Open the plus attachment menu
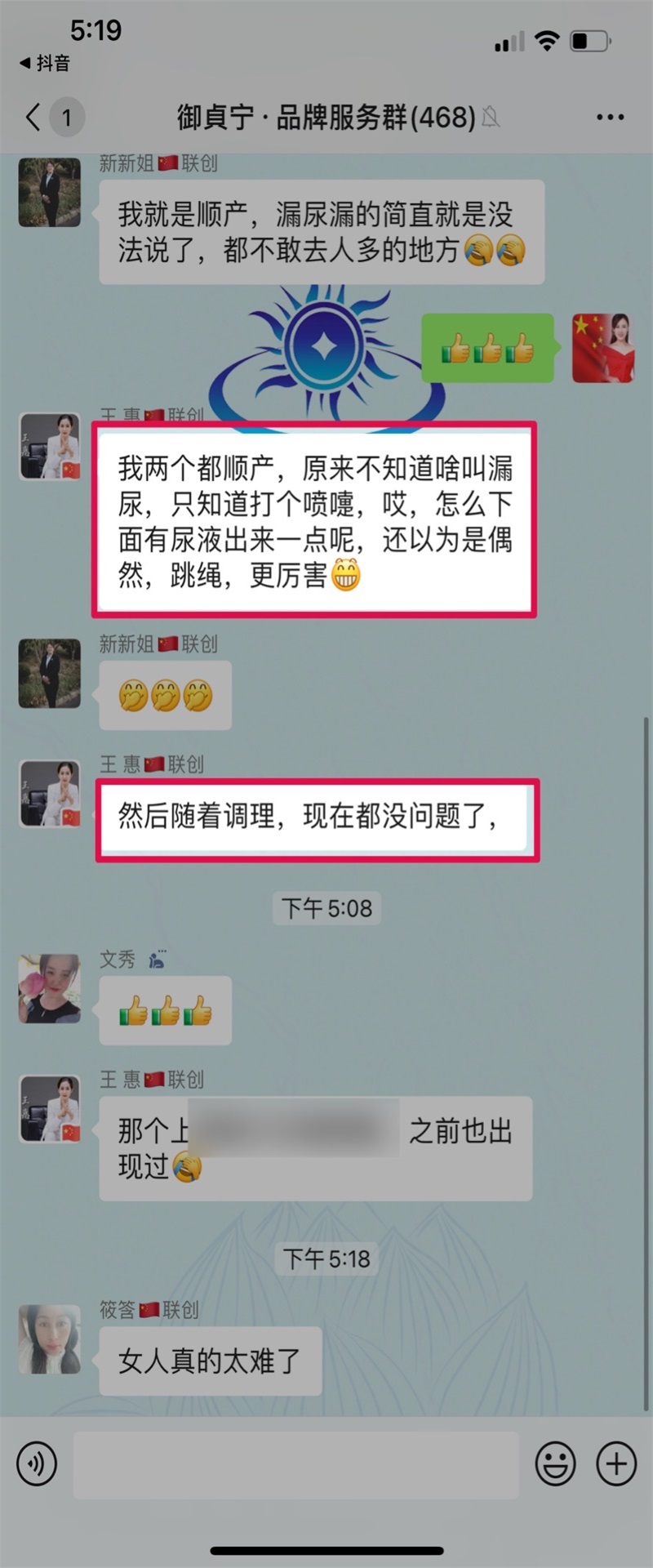Viewport: 653px width, 1568px height. pyautogui.click(x=616, y=1463)
